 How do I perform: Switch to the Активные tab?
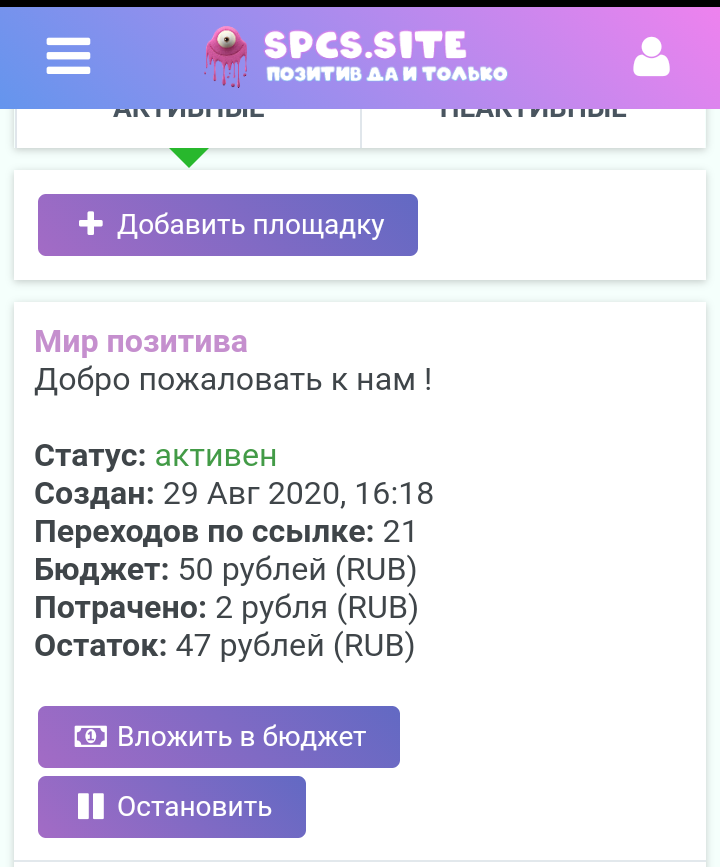point(188,125)
